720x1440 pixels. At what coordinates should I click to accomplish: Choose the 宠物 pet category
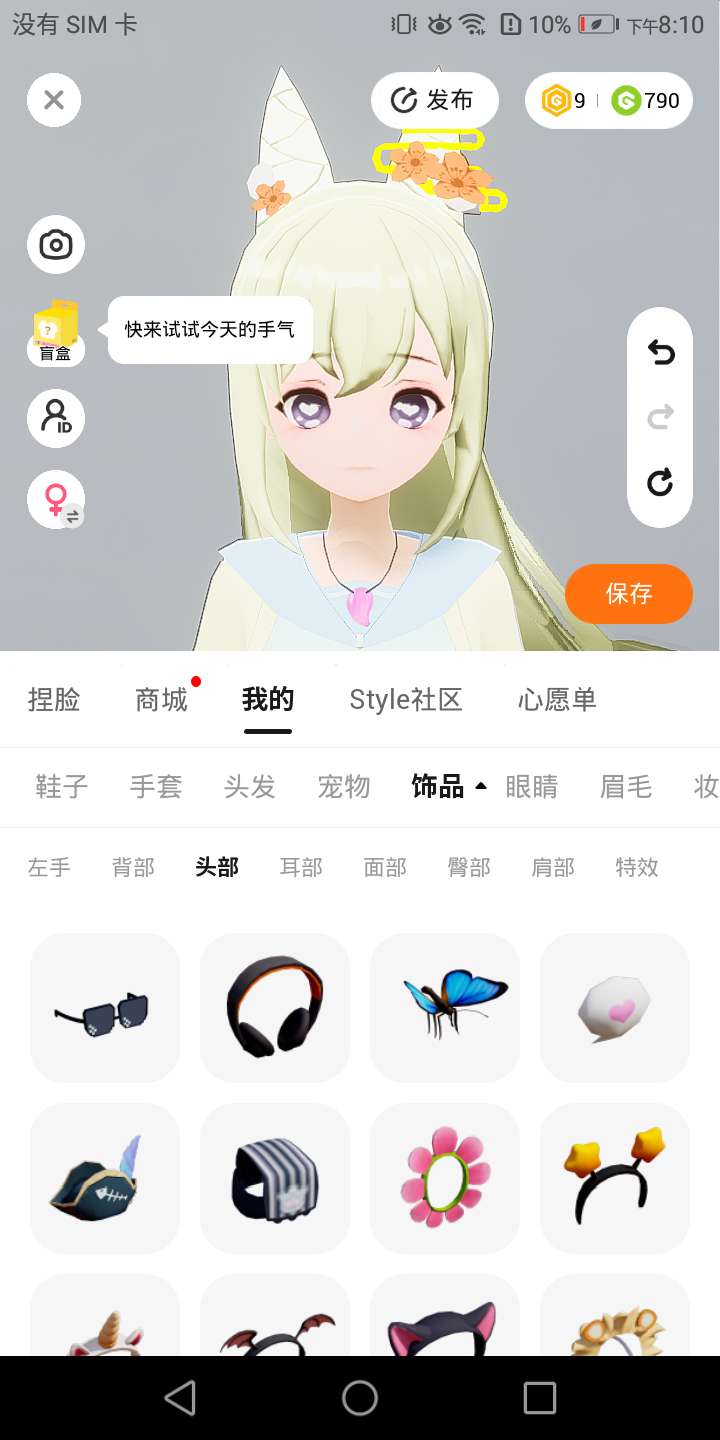(x=344, y=787)
